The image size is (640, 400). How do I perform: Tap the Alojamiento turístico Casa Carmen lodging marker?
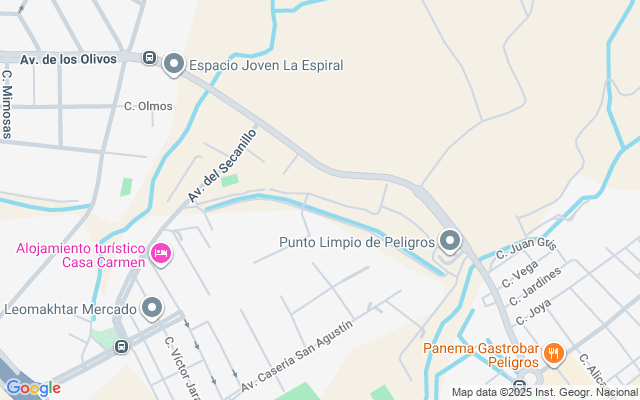160,254
